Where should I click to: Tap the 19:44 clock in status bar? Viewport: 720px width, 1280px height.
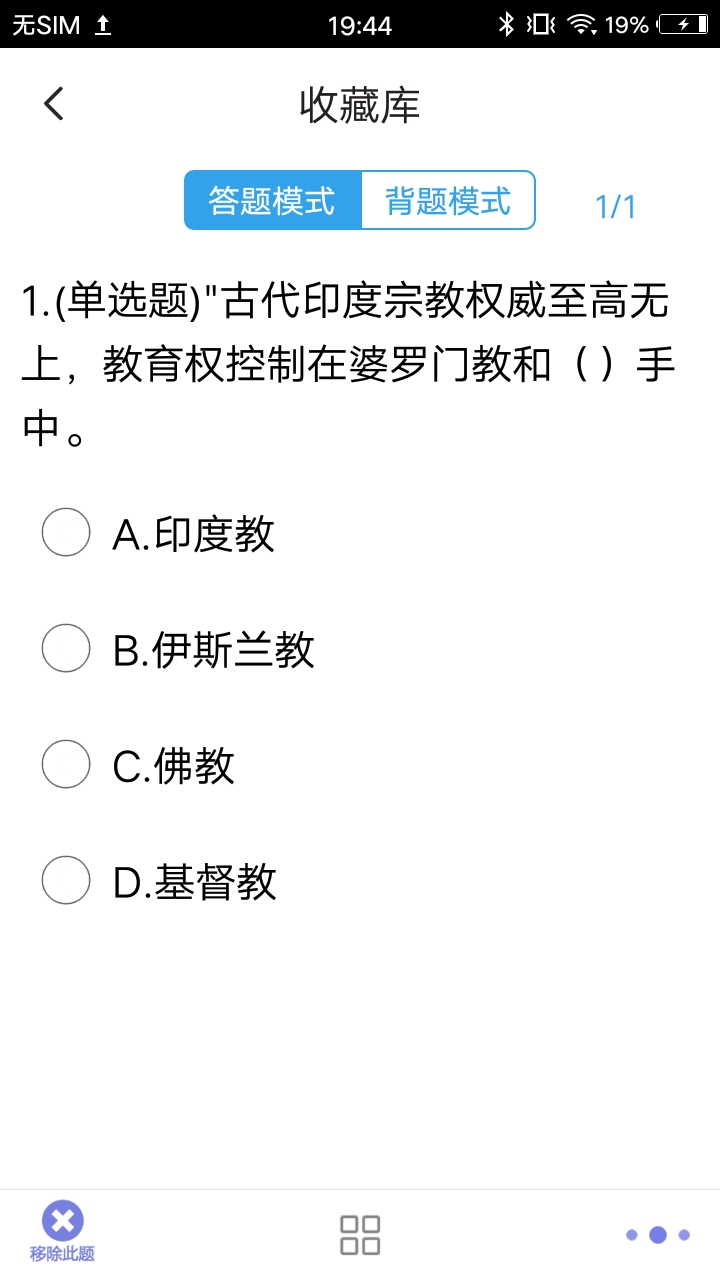pos(360,25)
